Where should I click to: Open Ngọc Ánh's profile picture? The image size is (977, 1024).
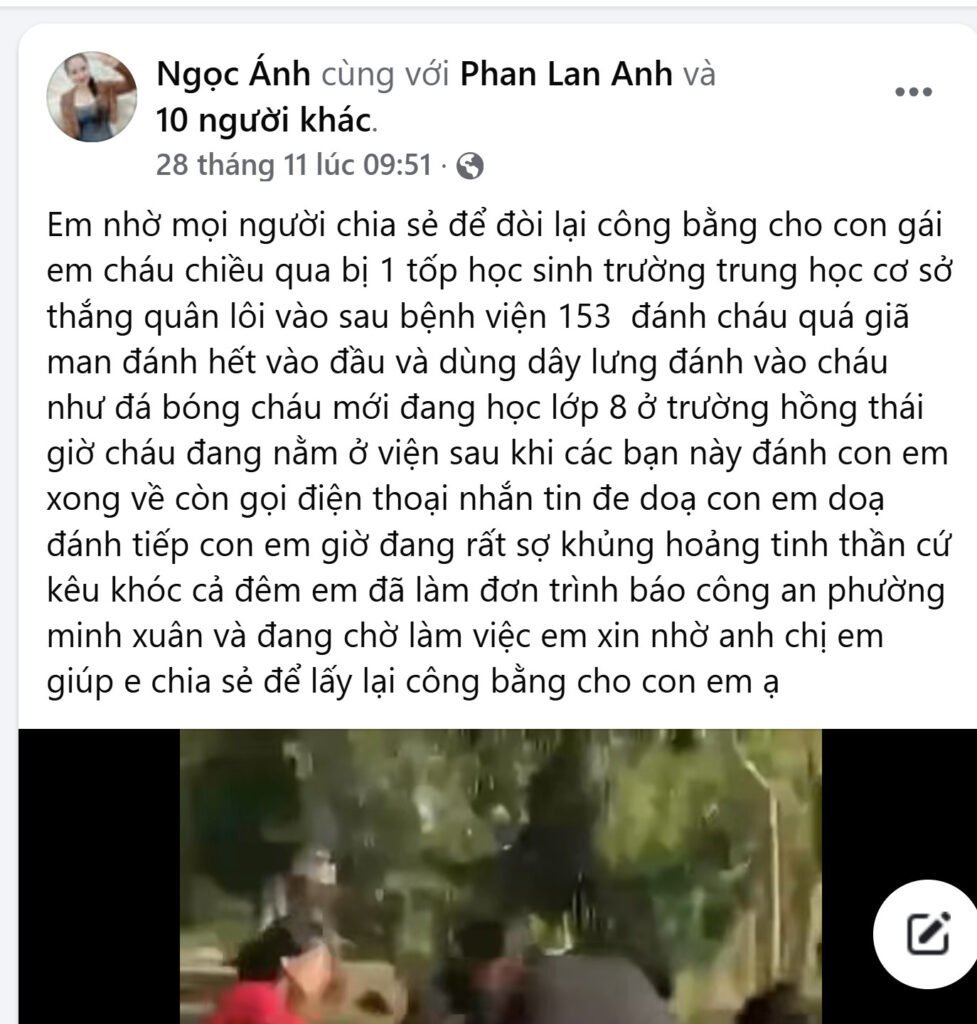pyautogui.click(x=91, y=97)
